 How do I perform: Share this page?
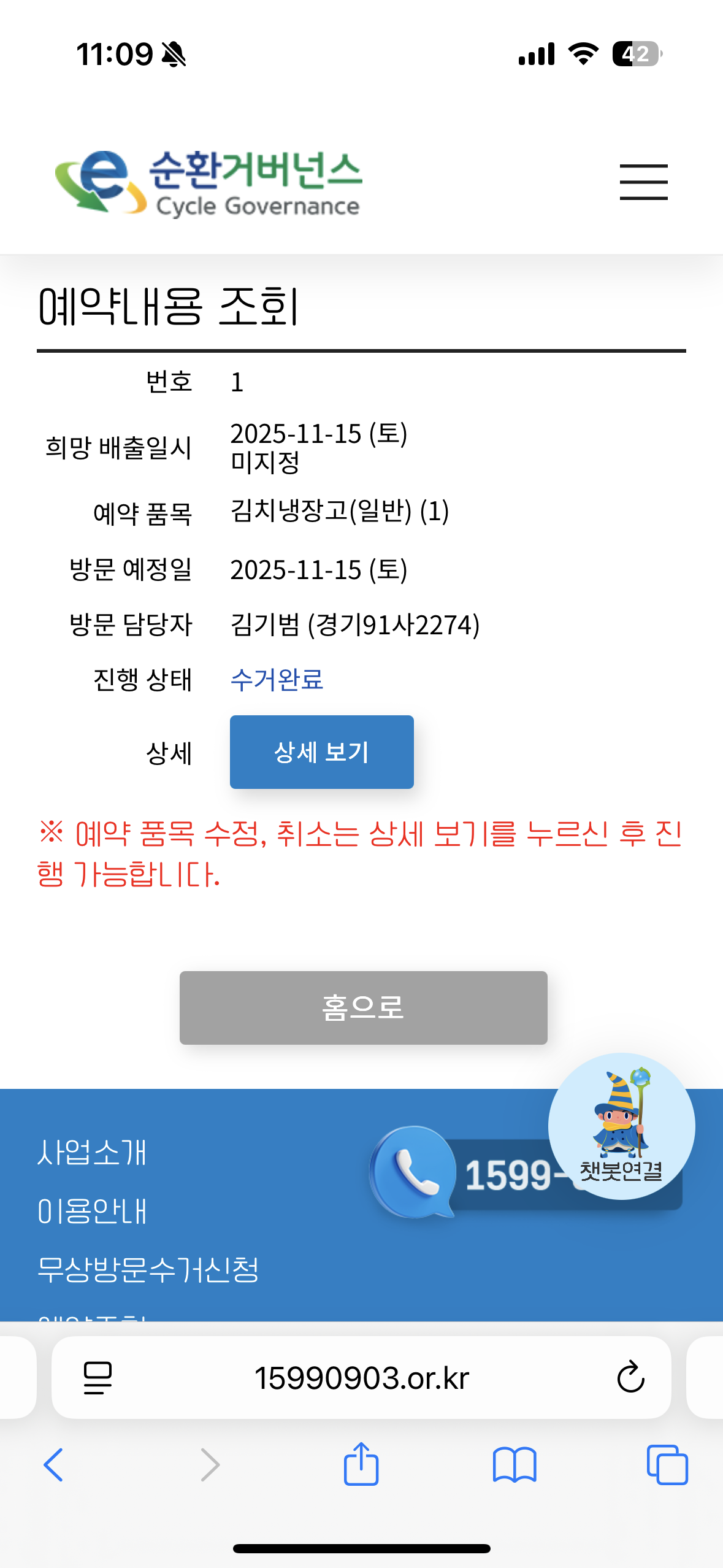(x=361, y=1464)
